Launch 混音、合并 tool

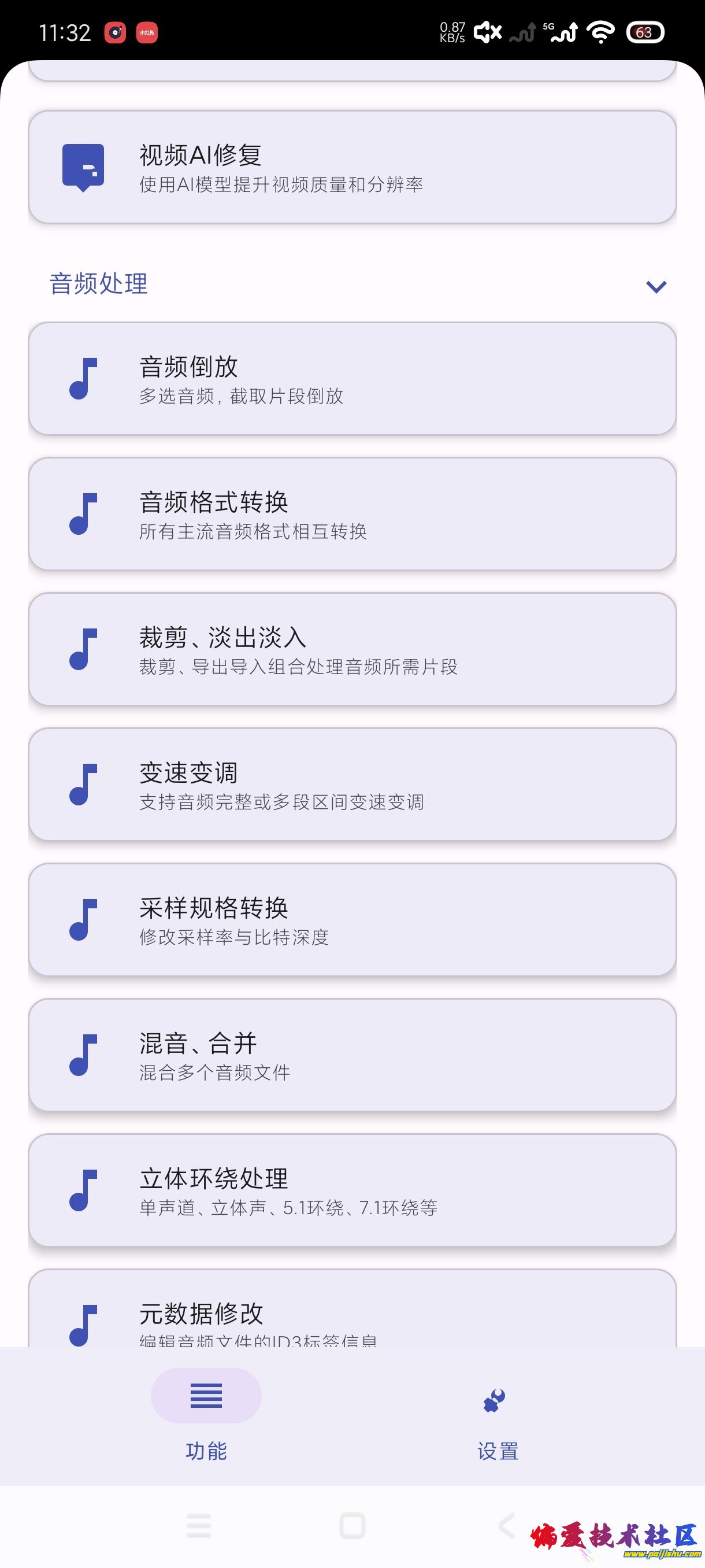pos(351,1055)
